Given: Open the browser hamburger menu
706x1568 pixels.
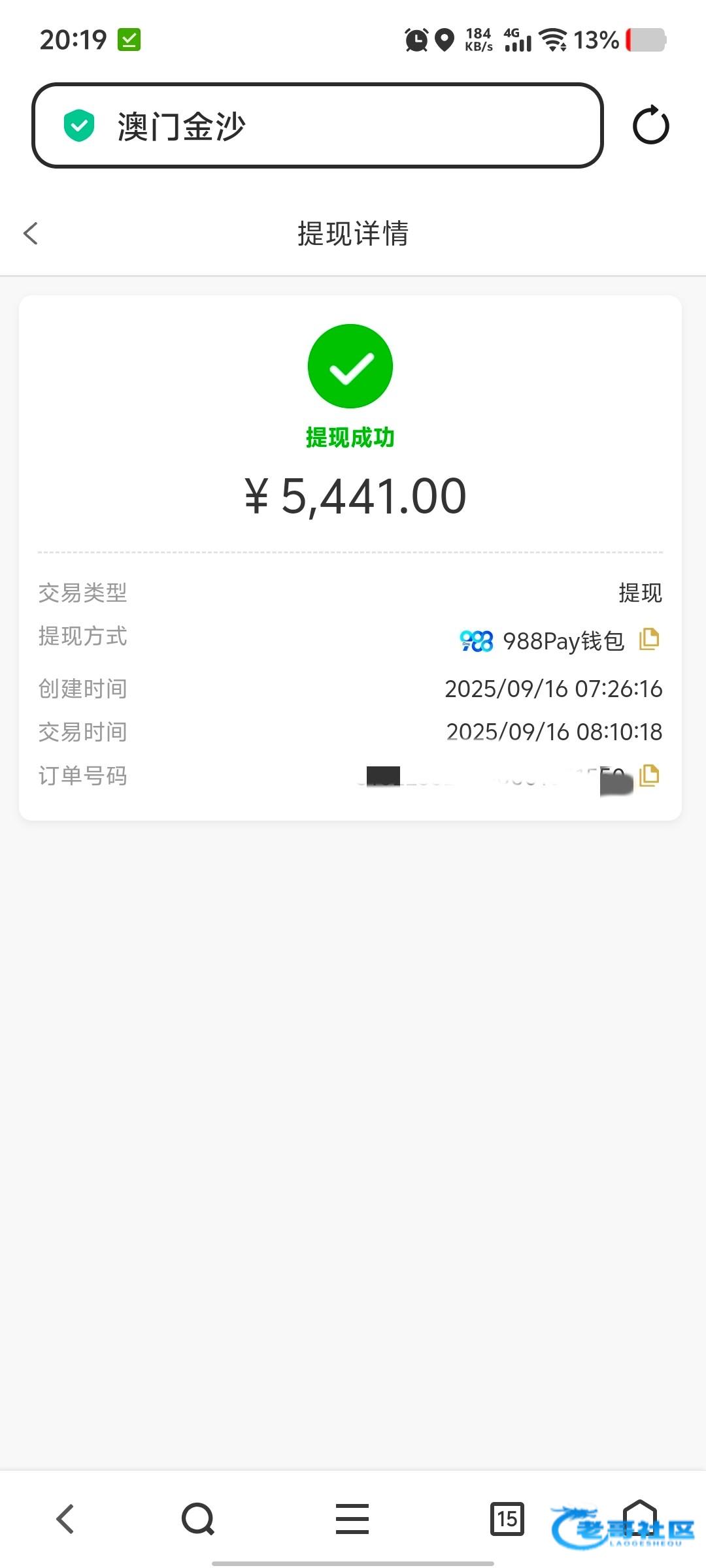Looking at the screenshot, I should (x=352, y=1518).
